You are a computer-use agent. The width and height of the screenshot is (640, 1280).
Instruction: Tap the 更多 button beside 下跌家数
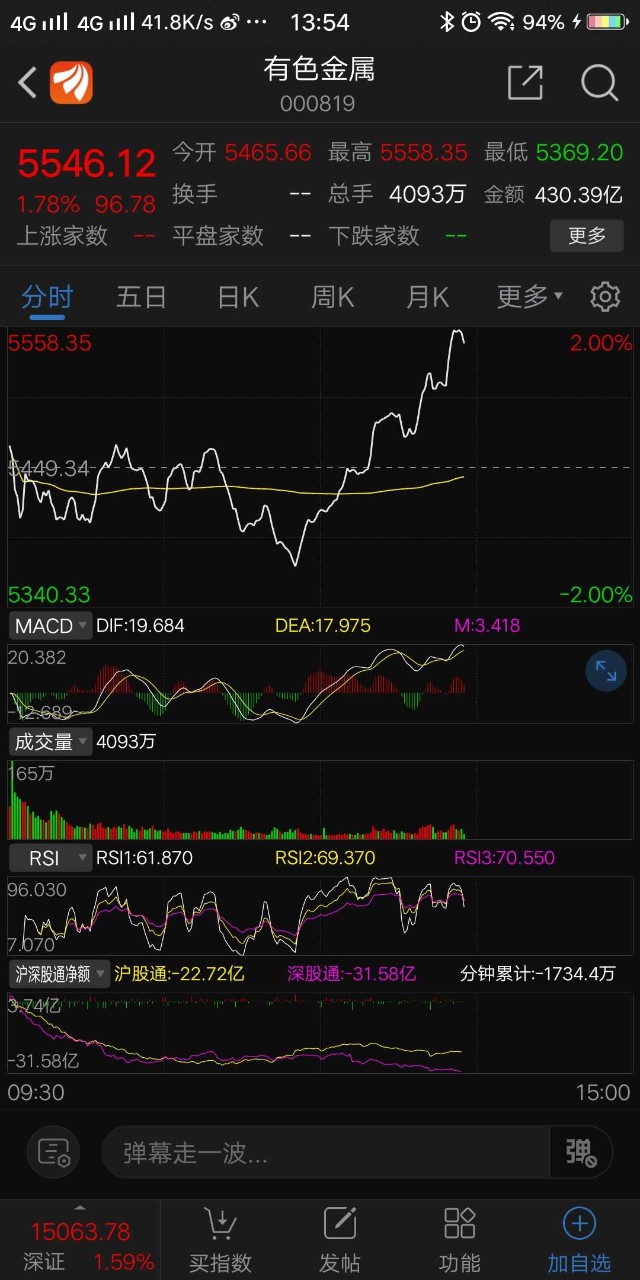click(587, 236)
